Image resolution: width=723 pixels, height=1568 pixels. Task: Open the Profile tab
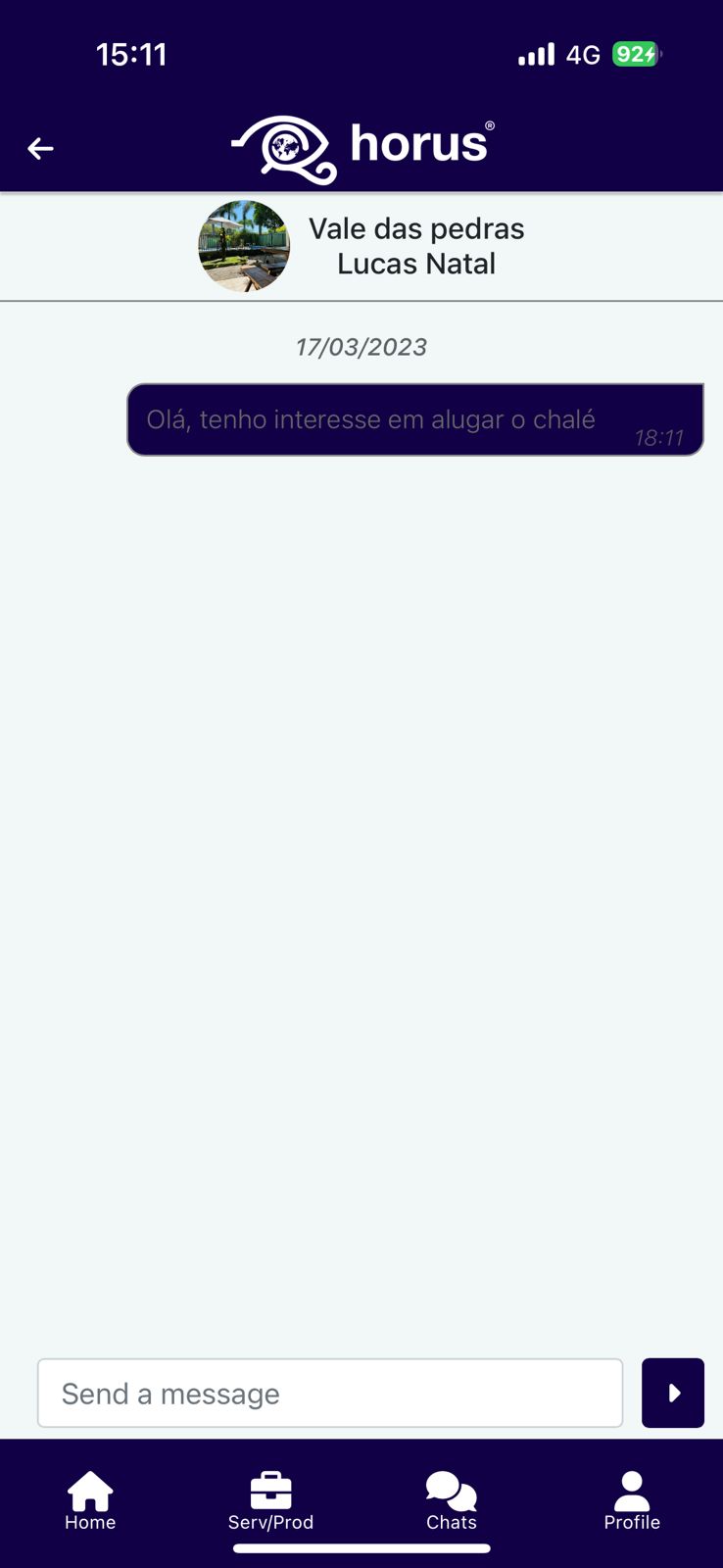(632, 1500)
